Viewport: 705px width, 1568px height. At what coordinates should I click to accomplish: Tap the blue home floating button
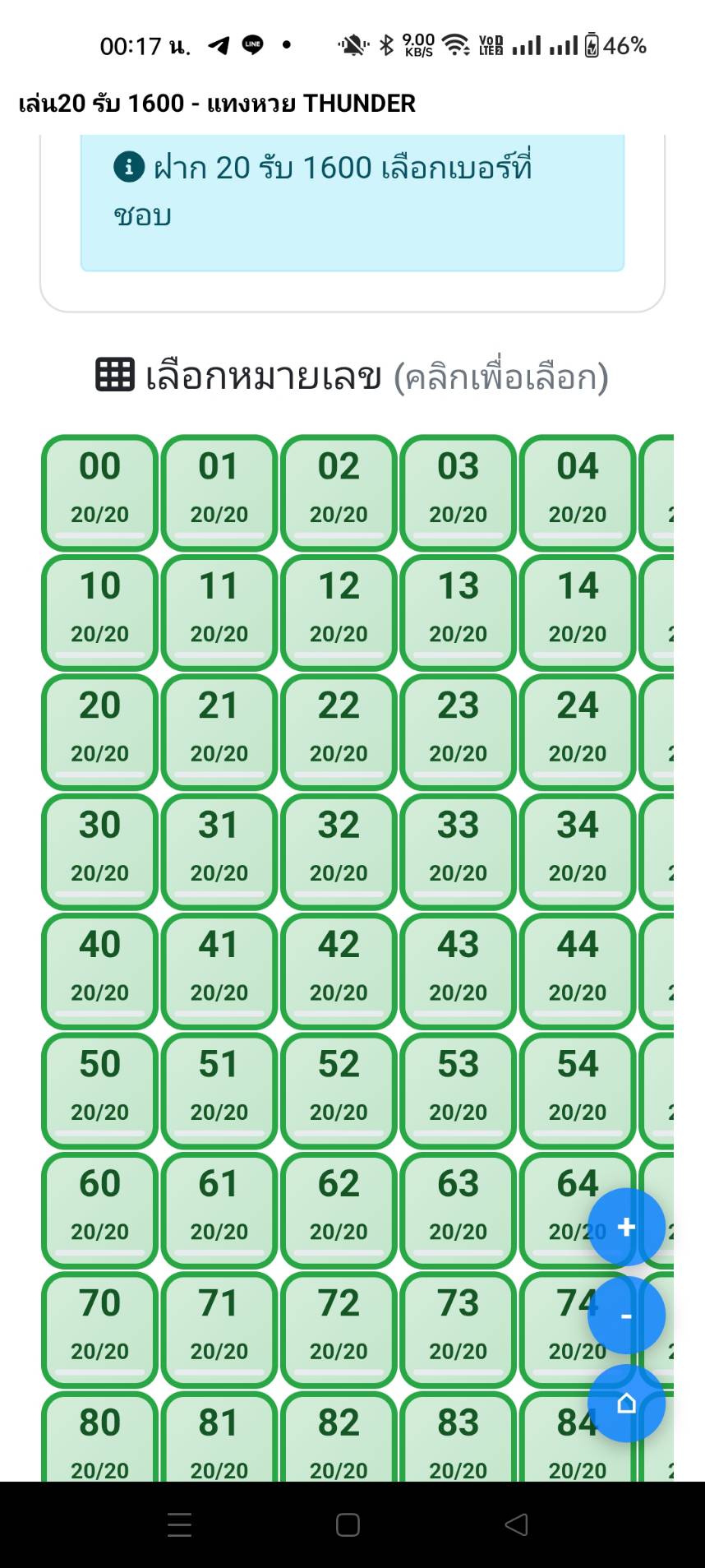click(x=626, y=1404)
